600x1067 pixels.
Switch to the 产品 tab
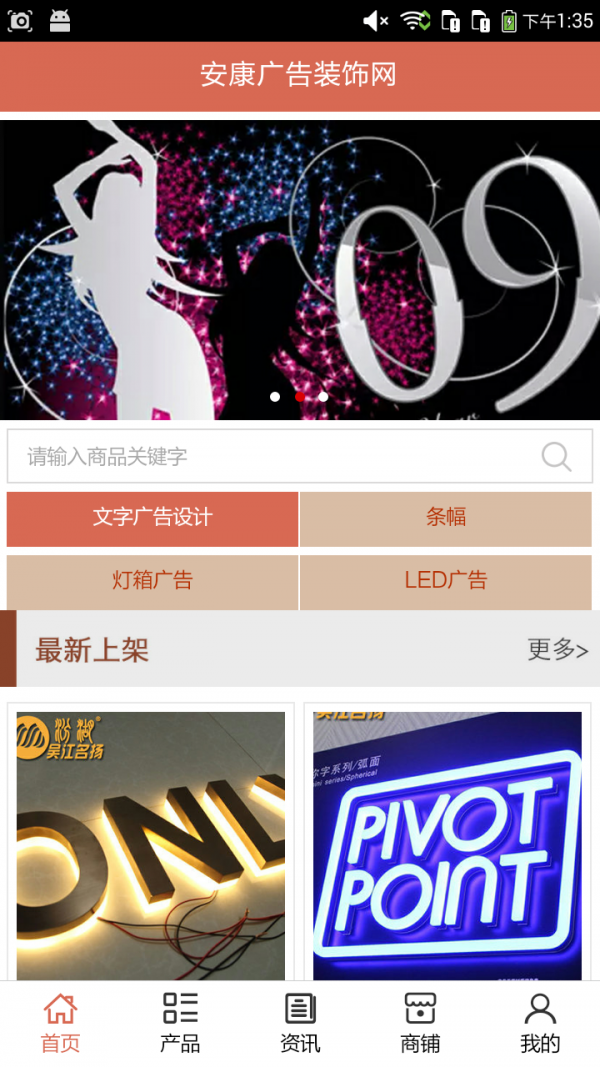180,1023
